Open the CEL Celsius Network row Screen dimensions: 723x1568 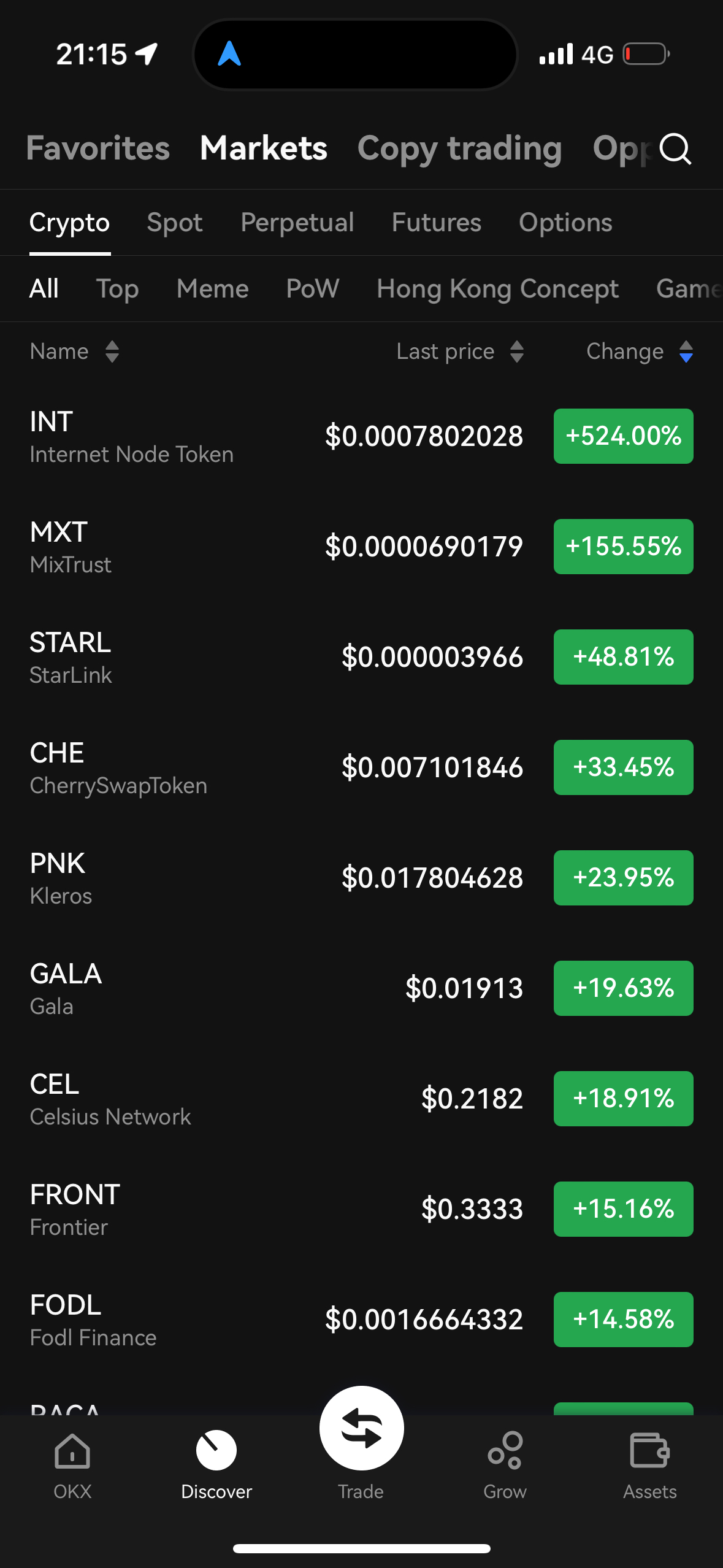click(x=362, y=1099)
